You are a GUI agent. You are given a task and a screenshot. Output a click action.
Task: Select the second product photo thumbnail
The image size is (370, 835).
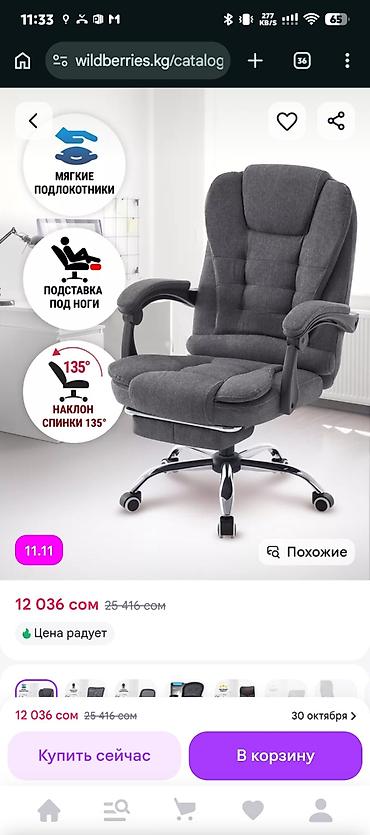(86, 689)
